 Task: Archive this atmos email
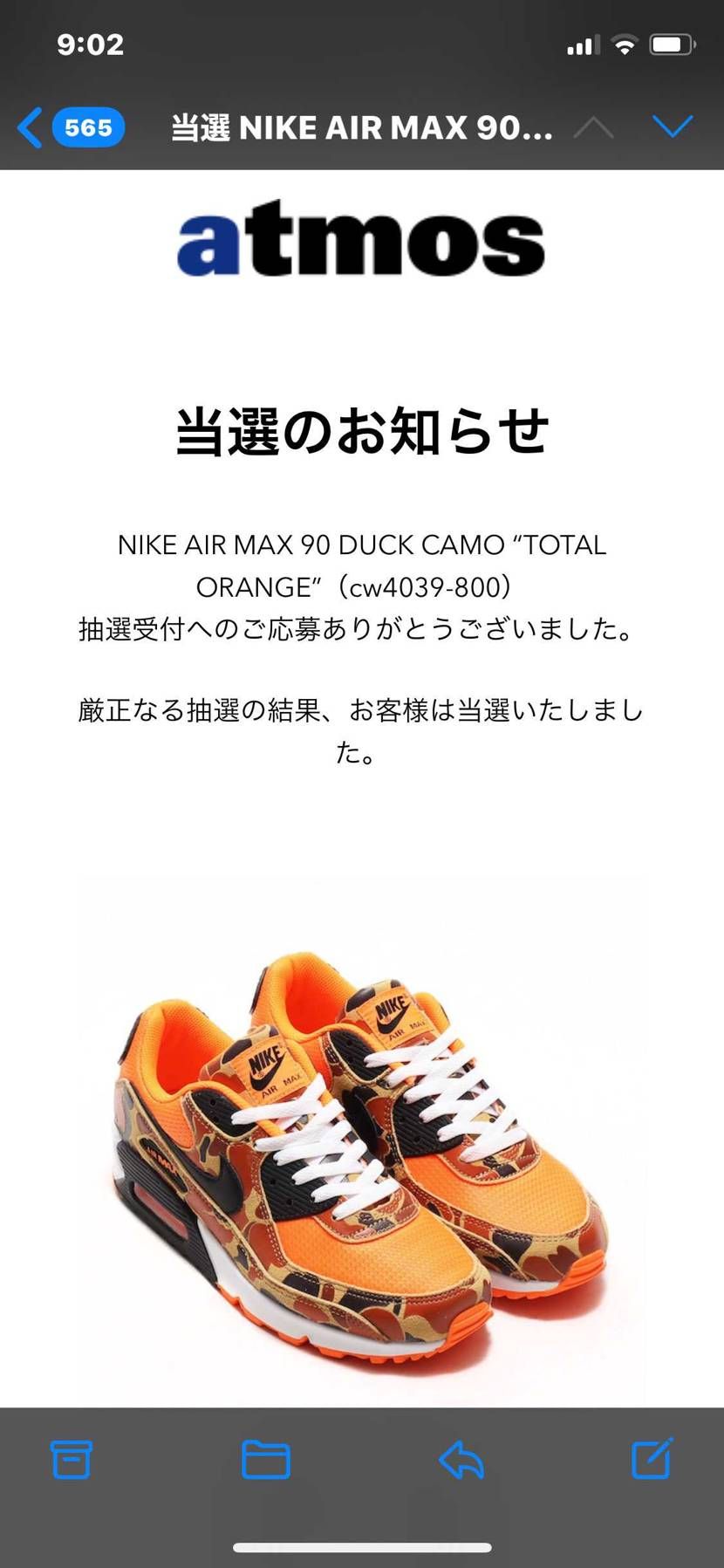point(71,1460)
